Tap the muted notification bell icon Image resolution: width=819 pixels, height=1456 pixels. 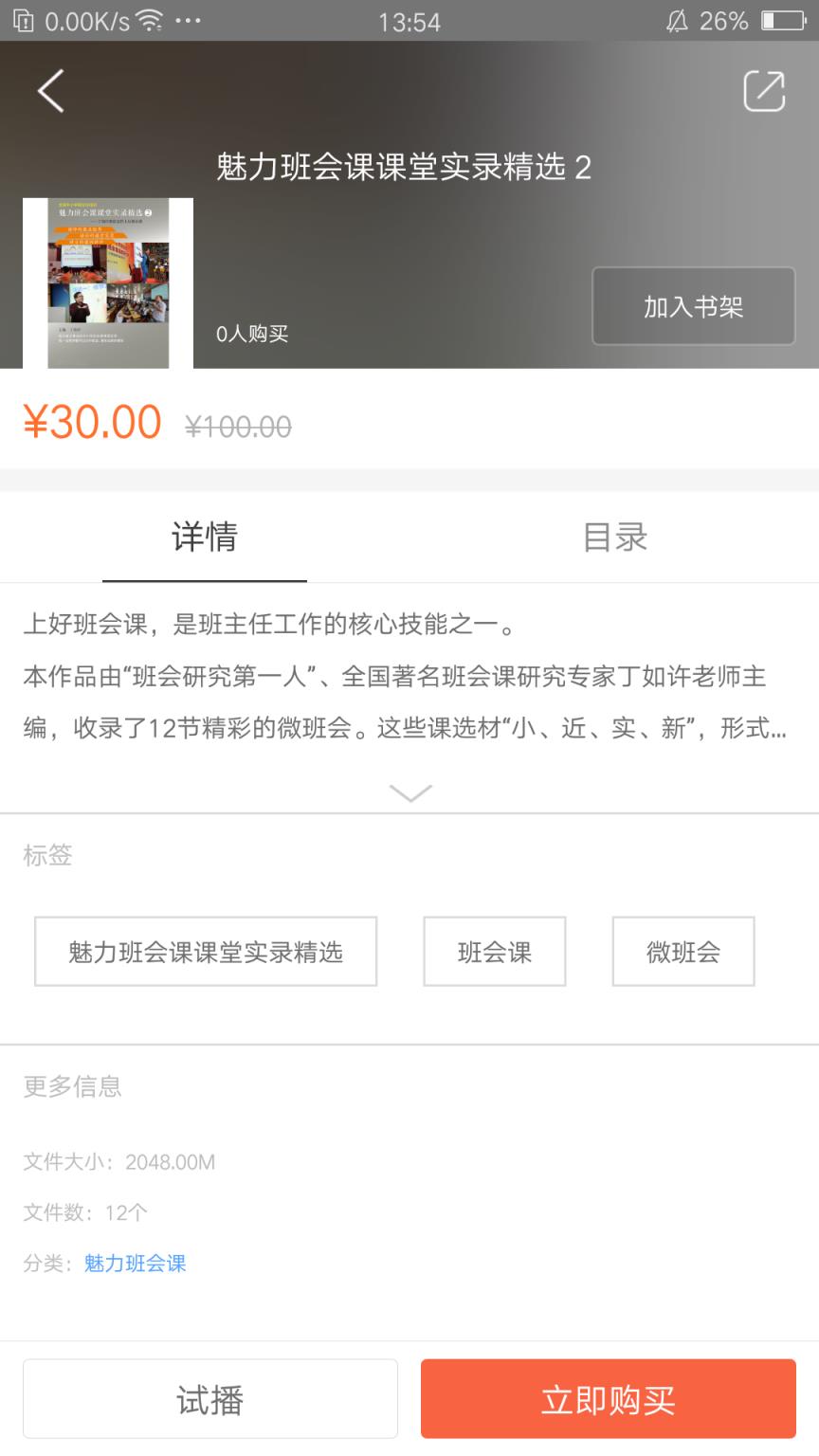click(675, 21)
